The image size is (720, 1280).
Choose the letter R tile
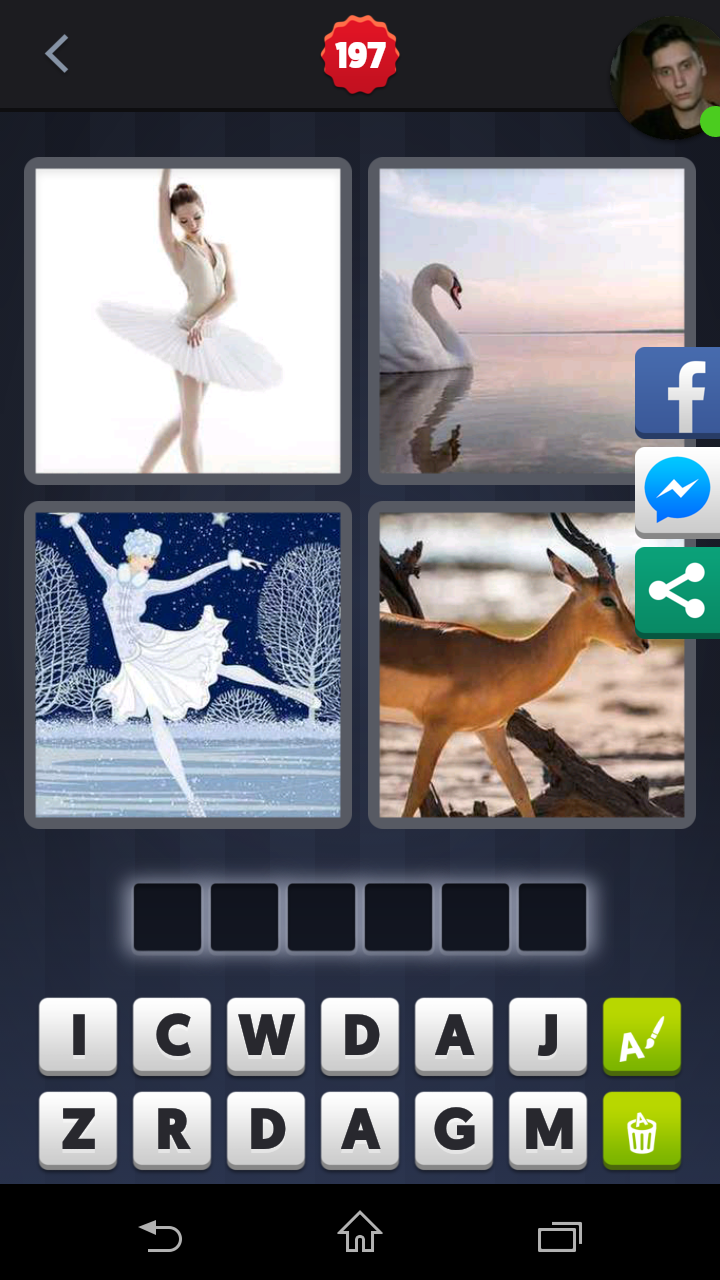pyautogui.click(x=172, y=1130)
